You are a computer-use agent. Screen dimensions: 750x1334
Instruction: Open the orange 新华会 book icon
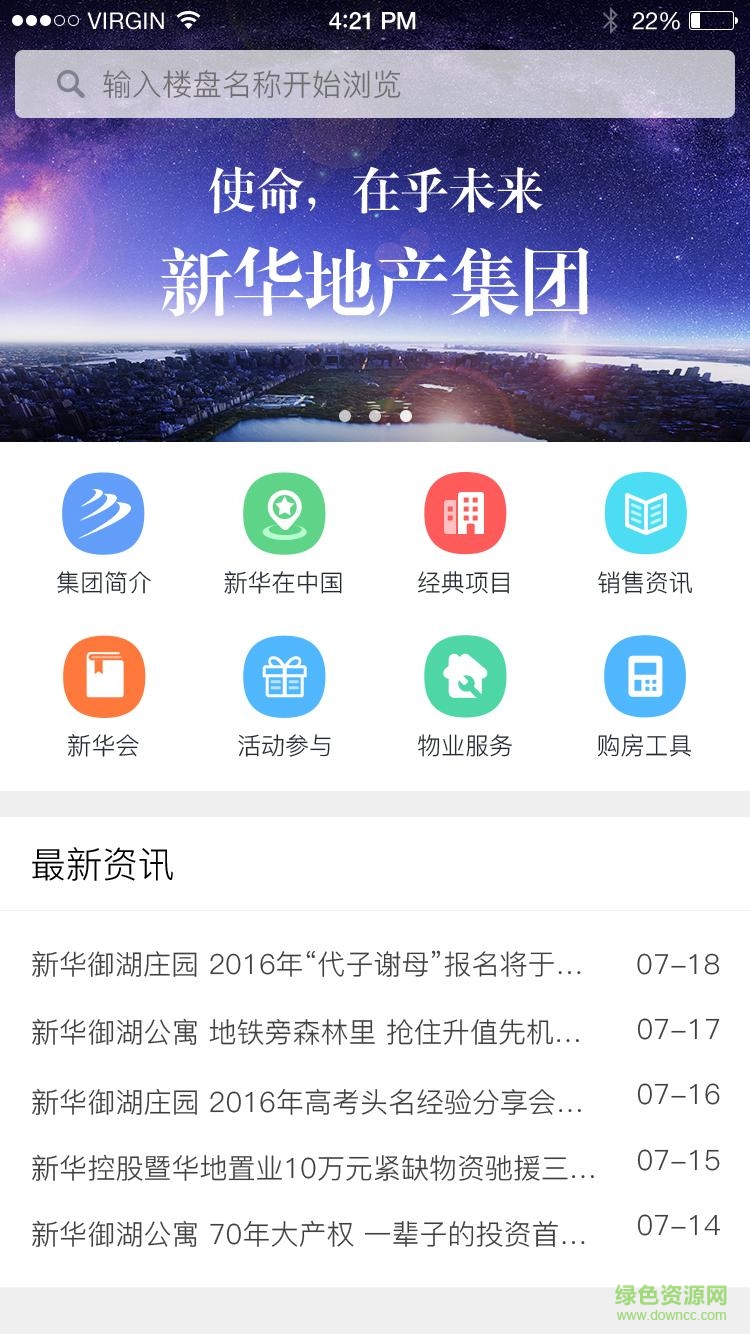click(x=104, y=675)
